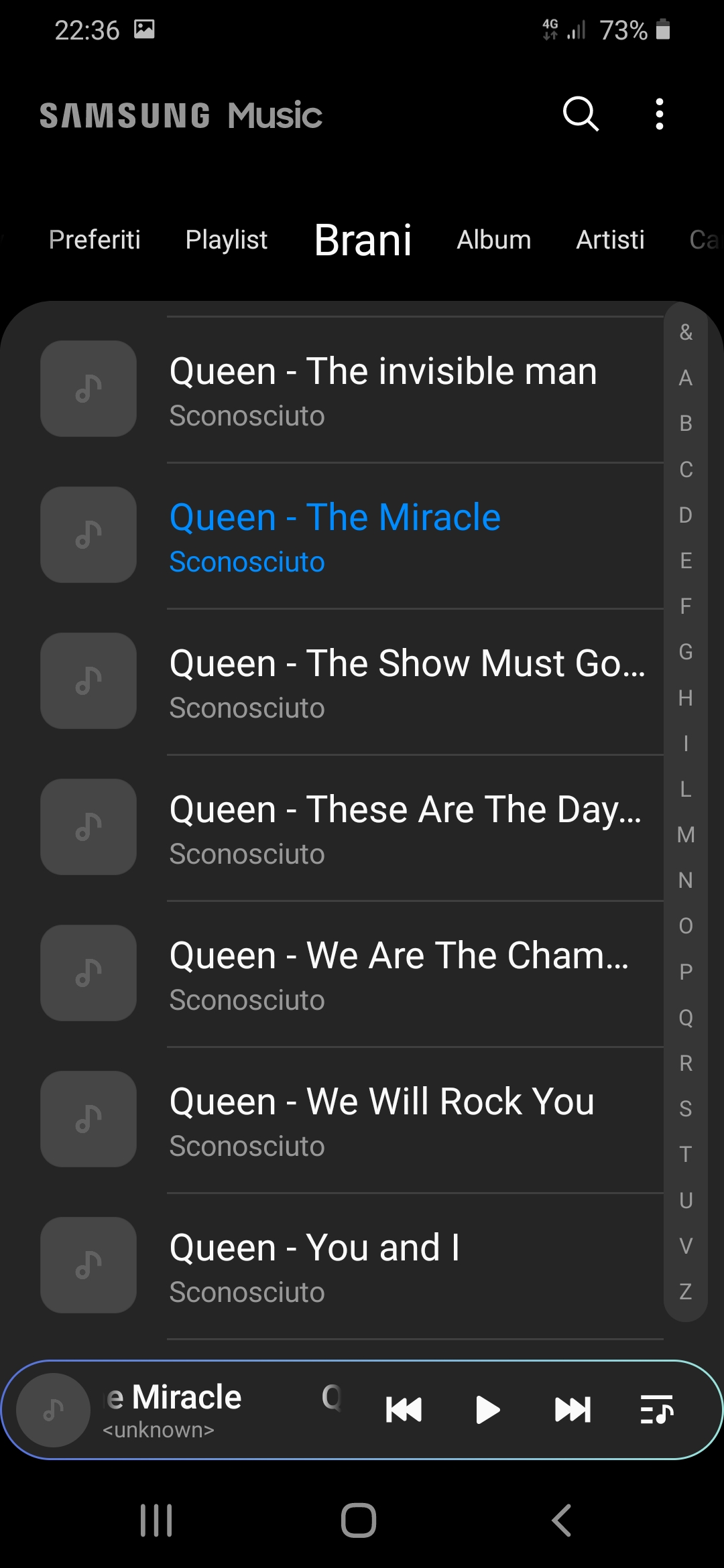724x1568 pixels.
Task: Go back using the system back button
Action: point(562,1520)
